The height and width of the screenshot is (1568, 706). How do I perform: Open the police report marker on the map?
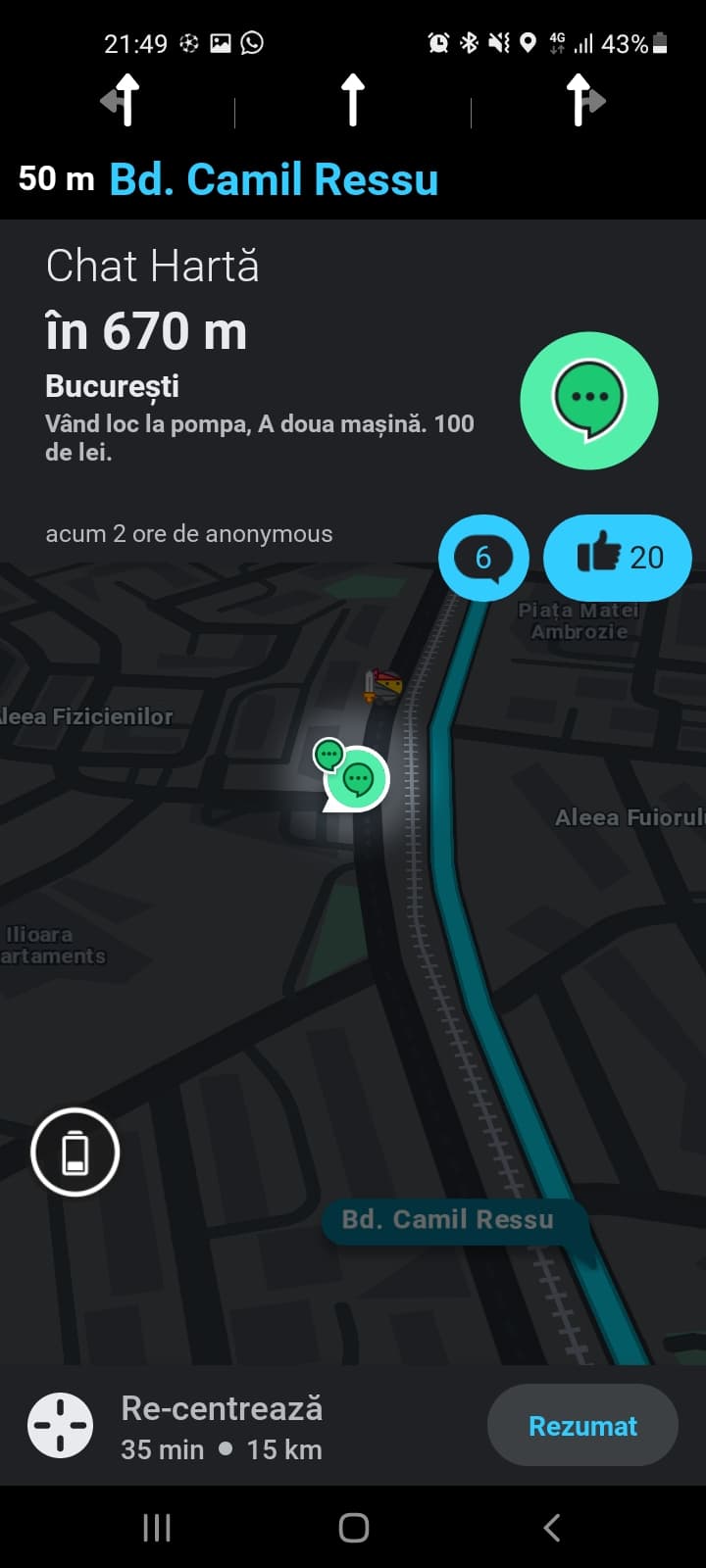[x=383, y=686]
